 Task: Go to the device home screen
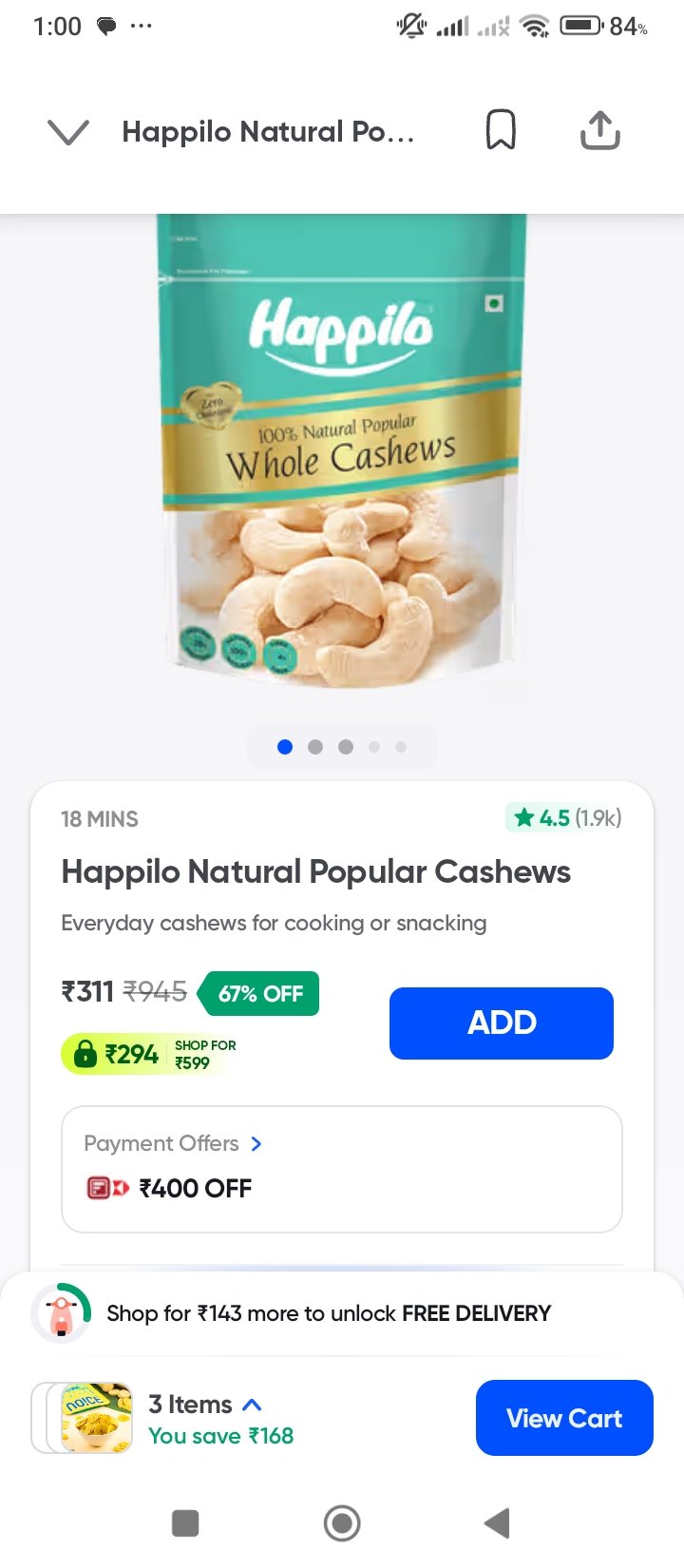click(x=342, y=1522)
